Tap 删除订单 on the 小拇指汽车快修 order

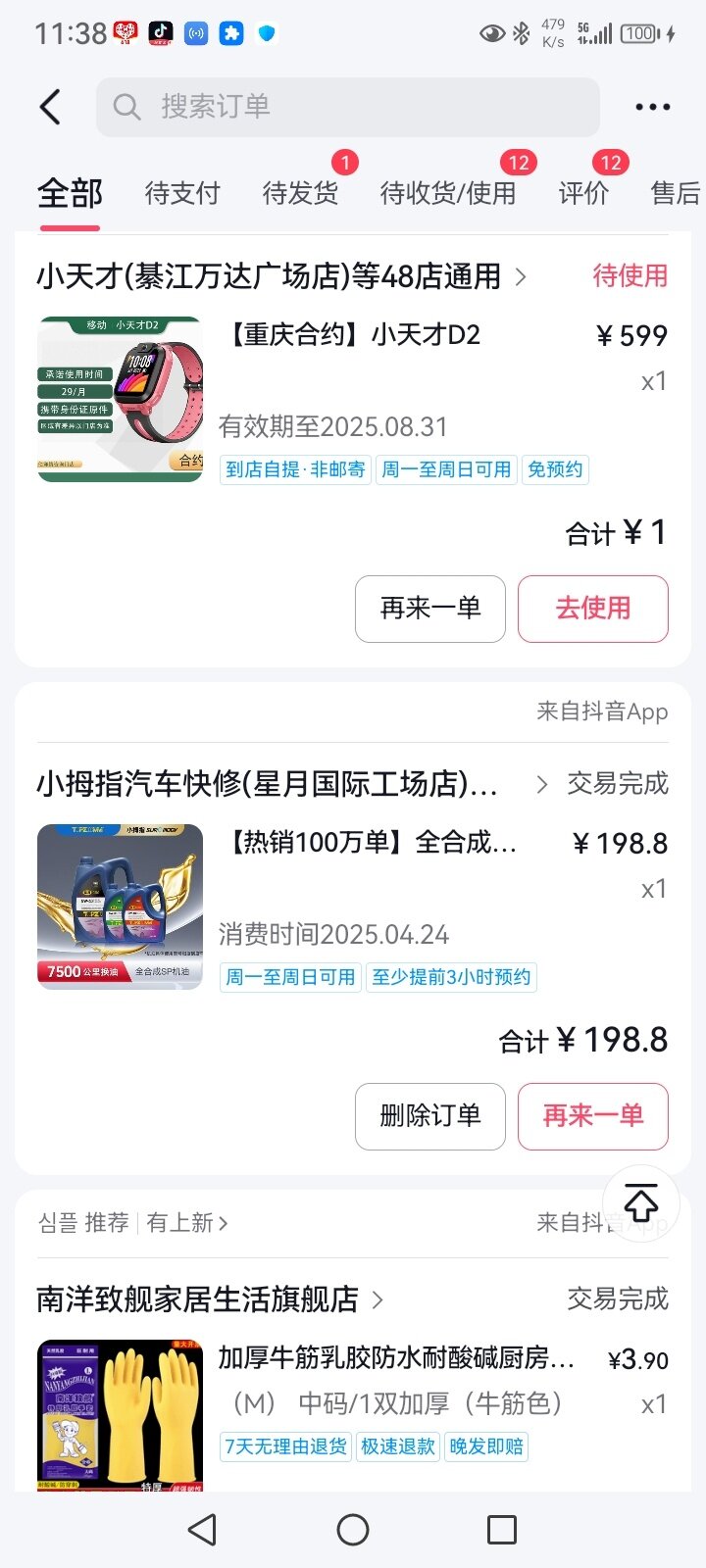tap(430, 1116)
